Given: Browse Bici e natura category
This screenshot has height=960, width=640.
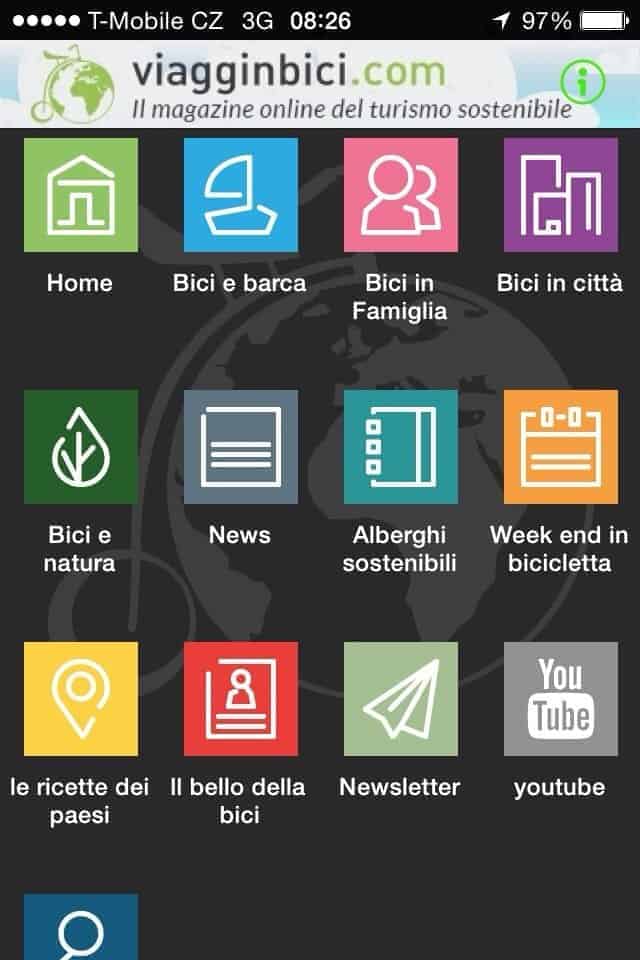Looking at the screenshot, I should click(x=80, y=447).
